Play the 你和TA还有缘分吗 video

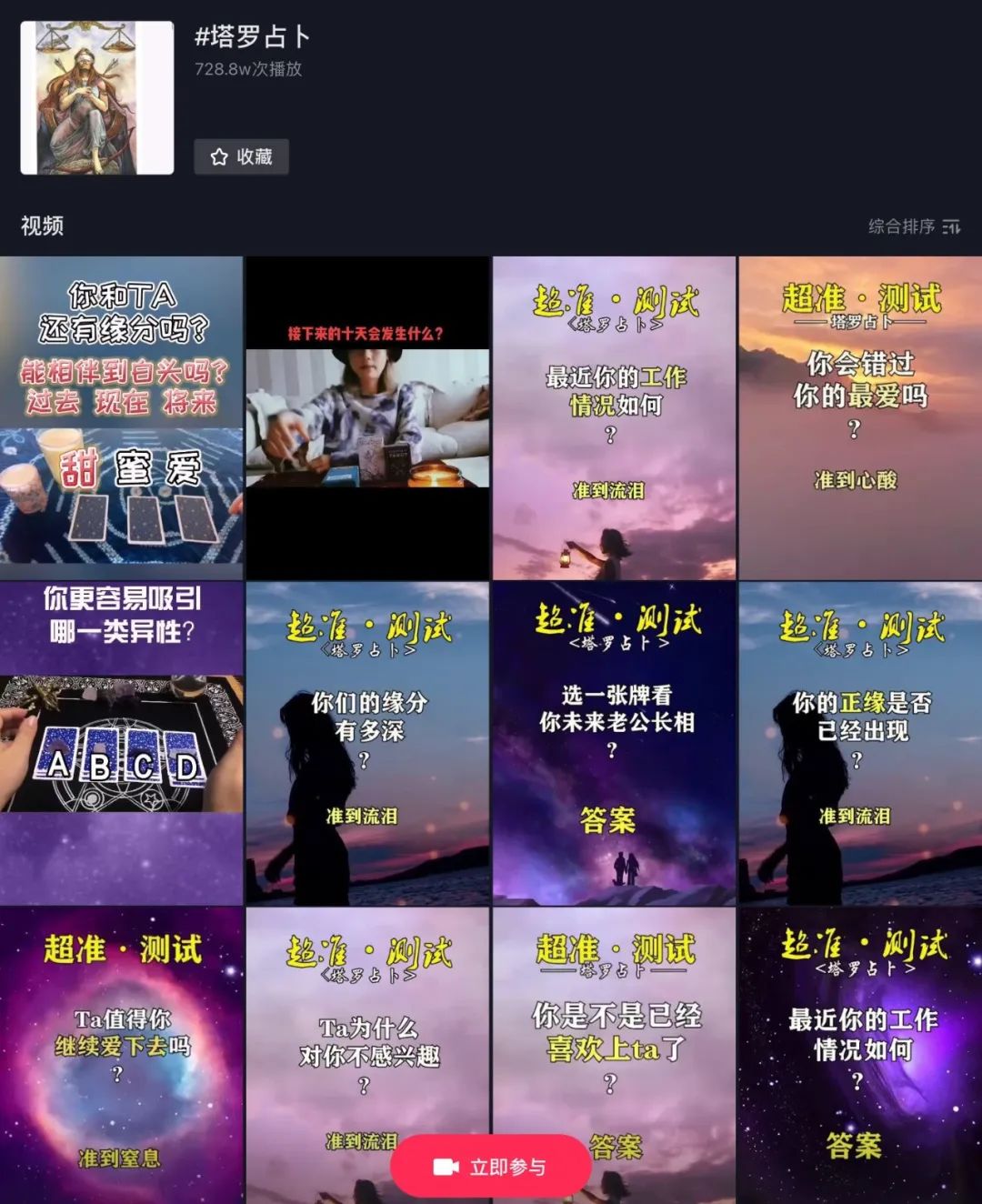click(122, 417)
